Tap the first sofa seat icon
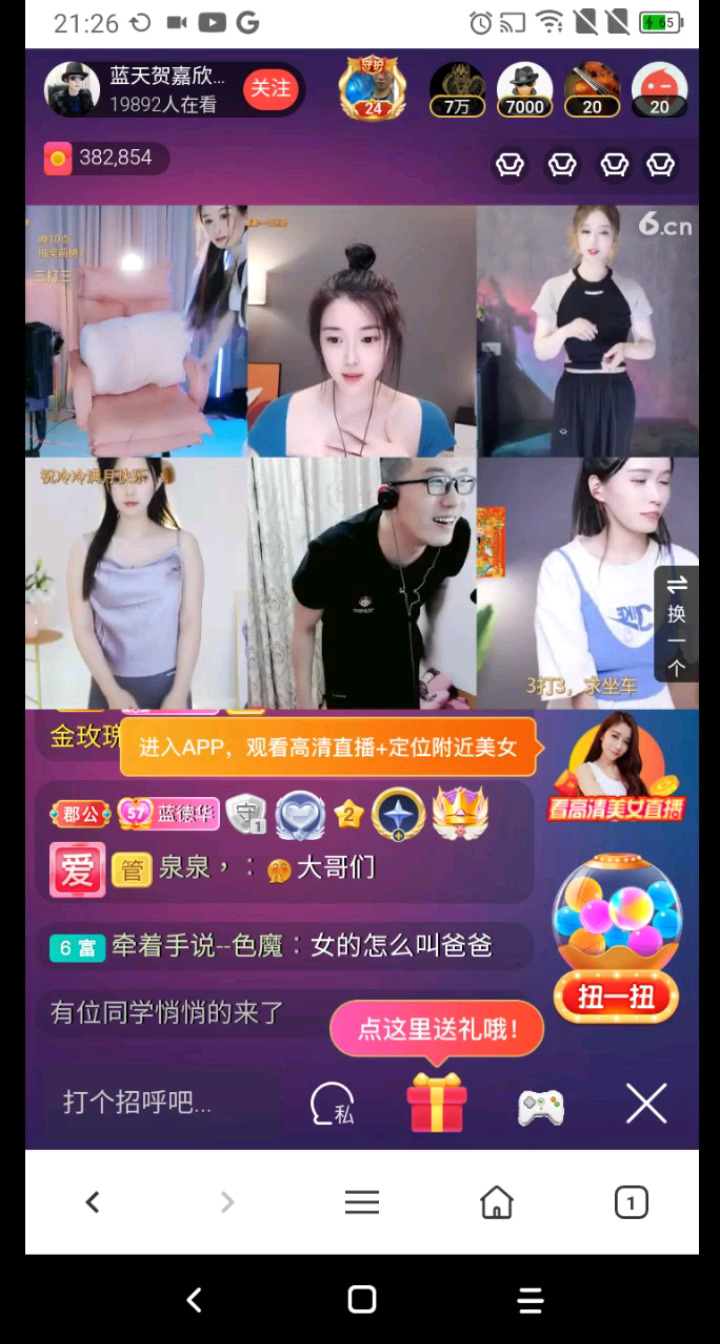Viewport: 720px width, 1344px height. tap(510, 165)
